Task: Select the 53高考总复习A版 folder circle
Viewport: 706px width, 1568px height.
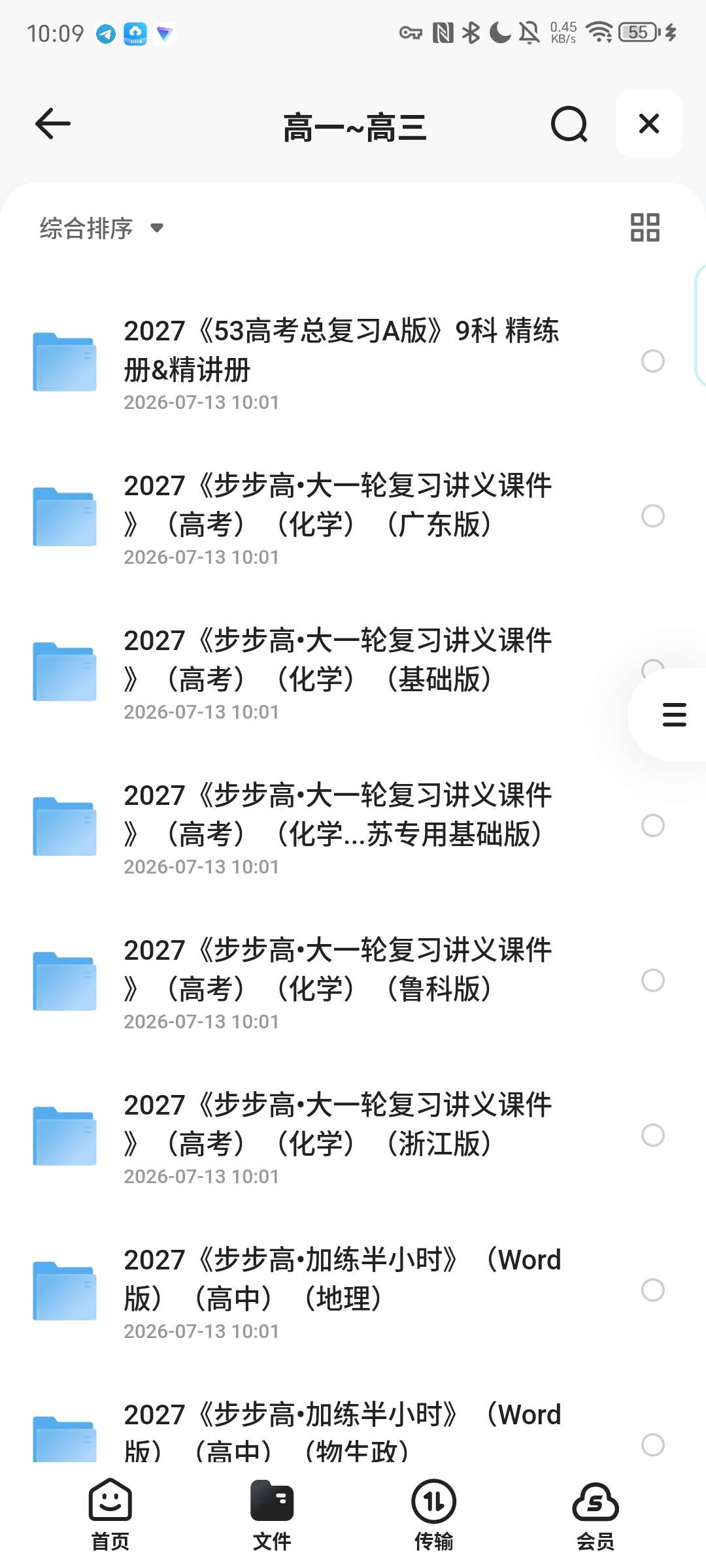Action: tap(653, 361)
